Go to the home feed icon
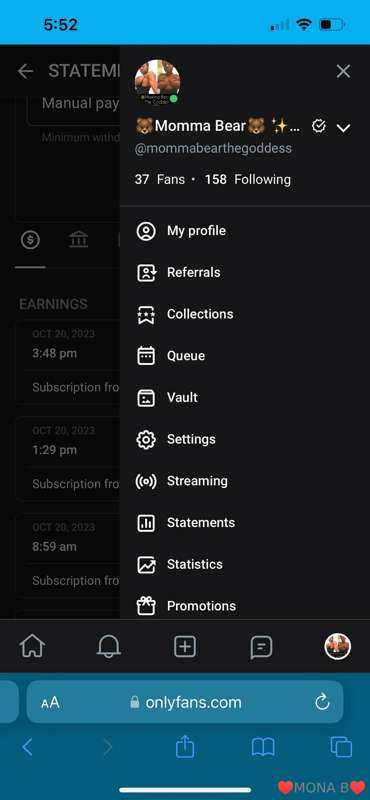Viewport: 370px width, 800px height. pyautogui.click(x=32, y=647)
